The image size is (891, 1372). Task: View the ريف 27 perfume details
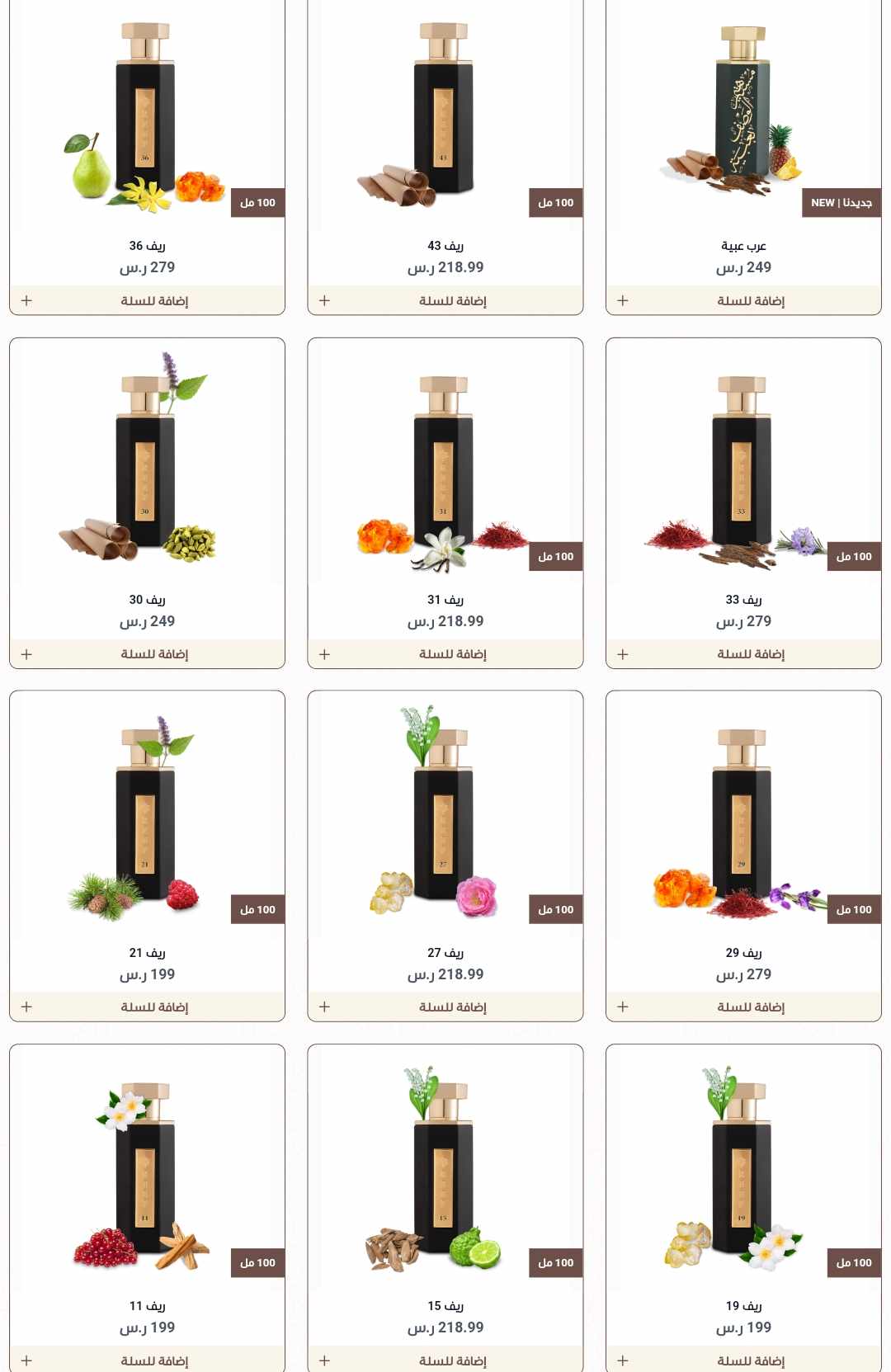[445, 817]
